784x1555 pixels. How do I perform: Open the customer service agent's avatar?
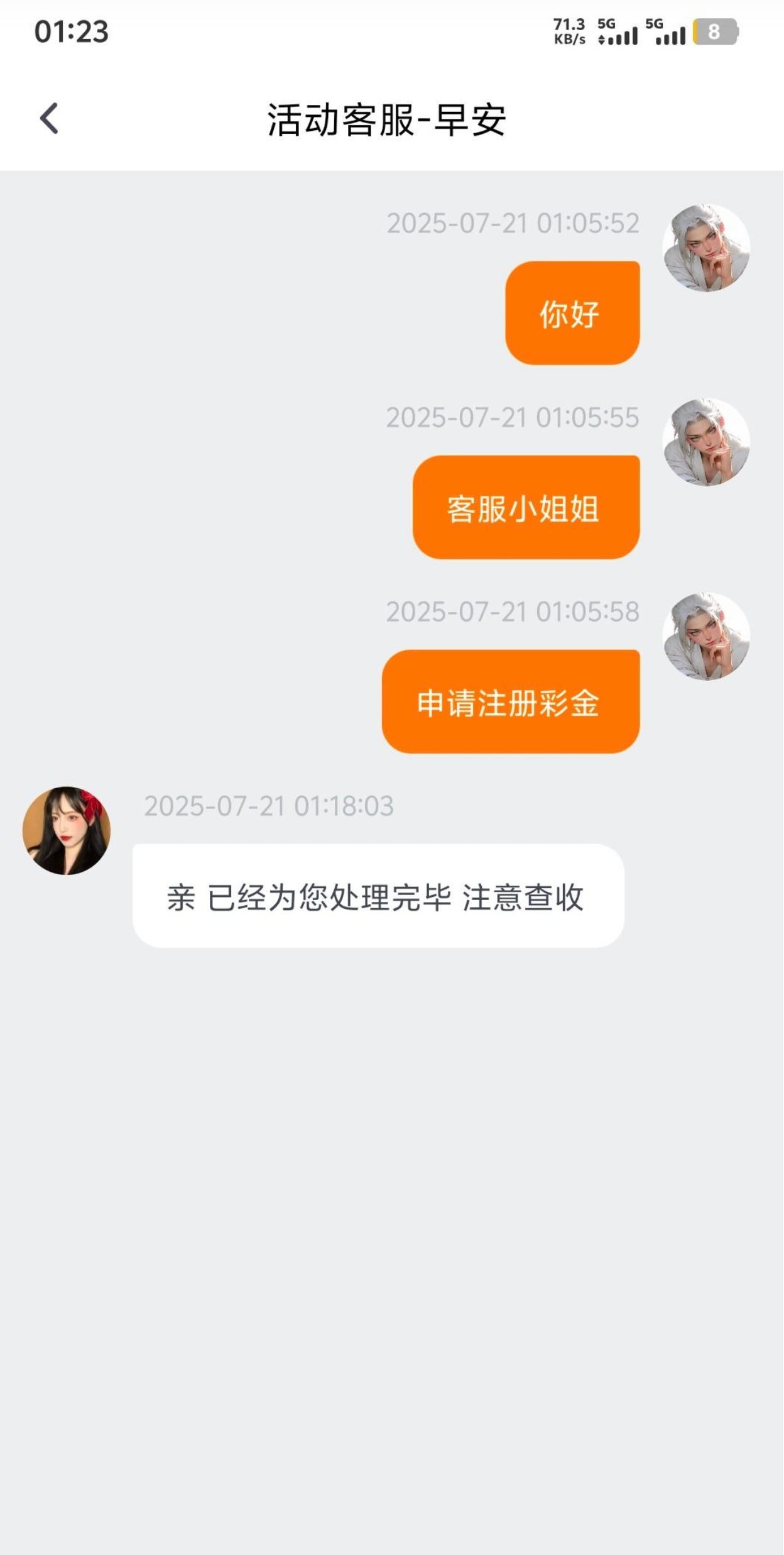click(x=67, y=830)
